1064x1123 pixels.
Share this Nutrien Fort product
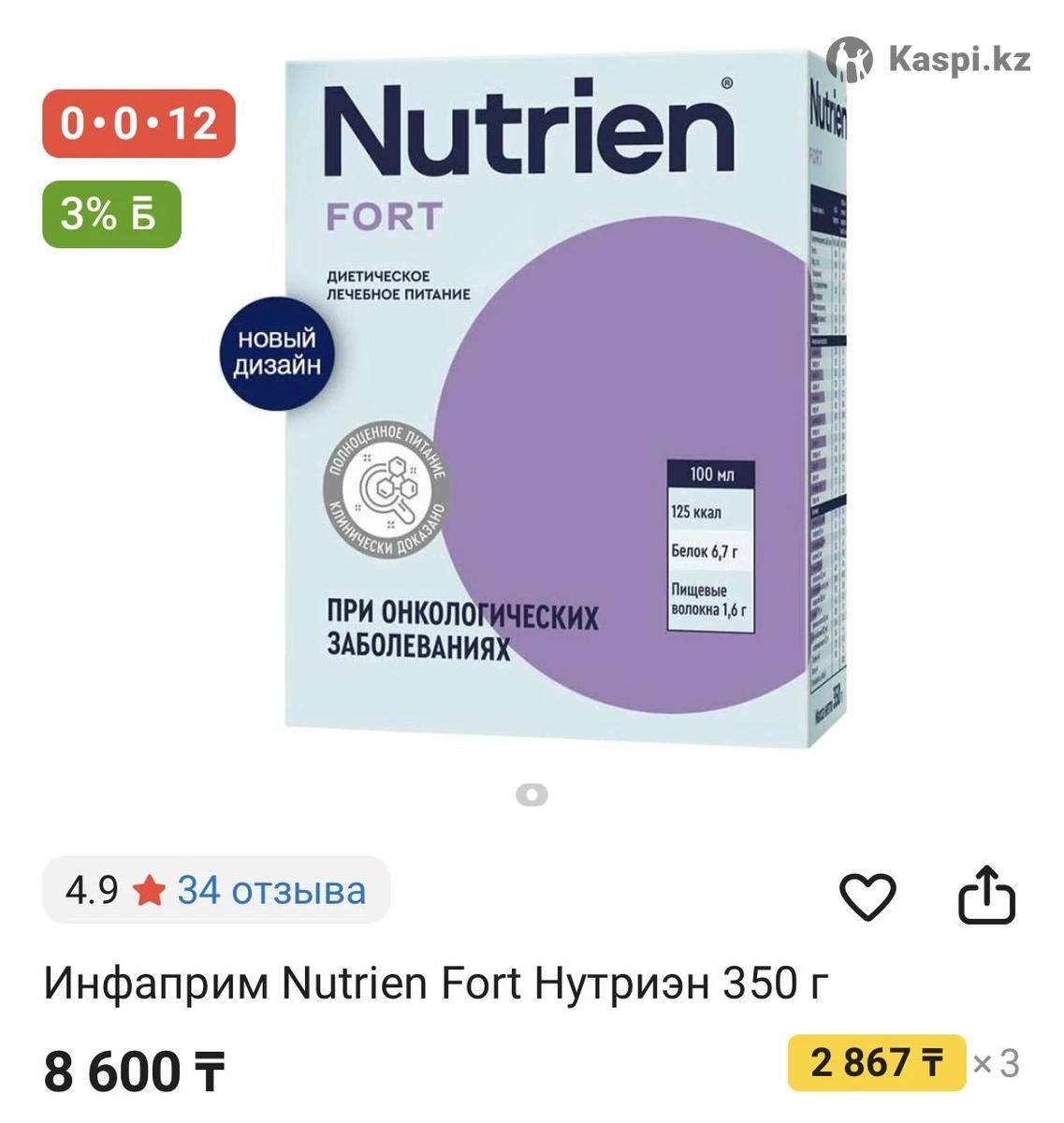coord(986,896)
